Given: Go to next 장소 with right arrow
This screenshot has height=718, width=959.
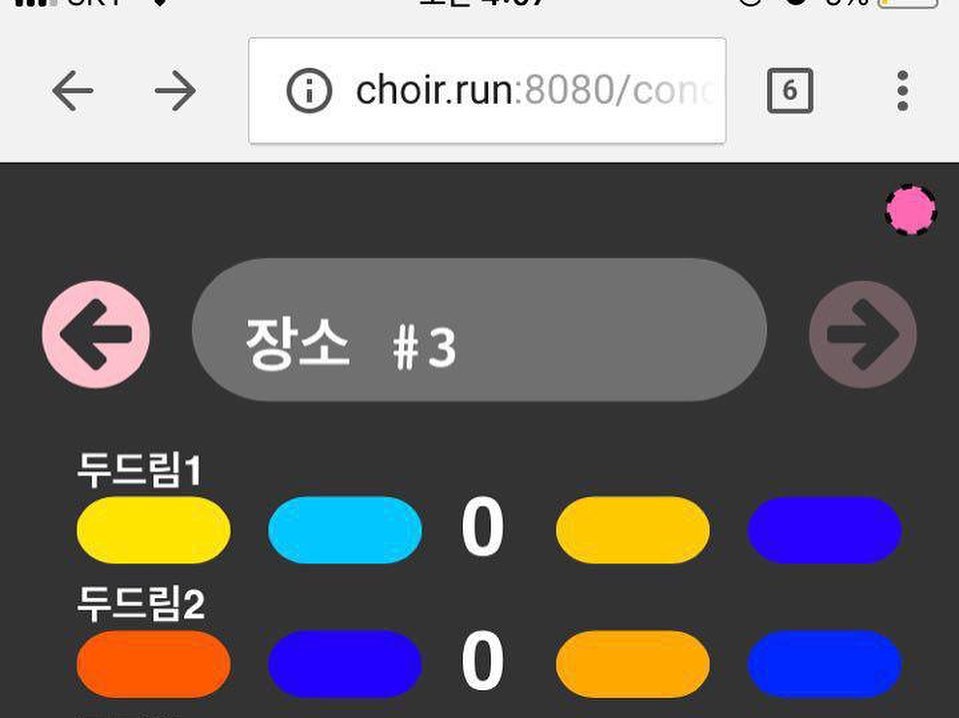Looking at the screenshot, I should click(862, 334).
